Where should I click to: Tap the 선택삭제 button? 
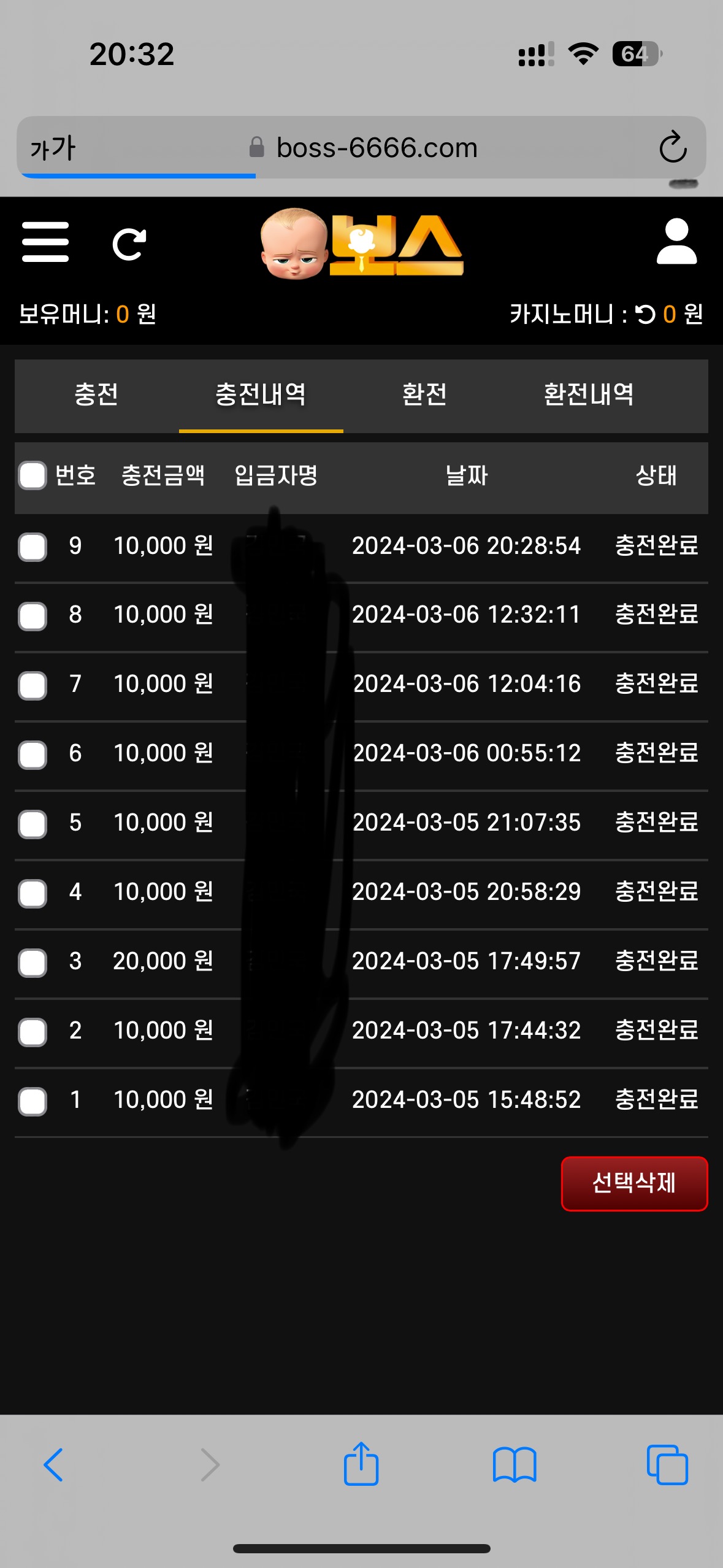634,1183
